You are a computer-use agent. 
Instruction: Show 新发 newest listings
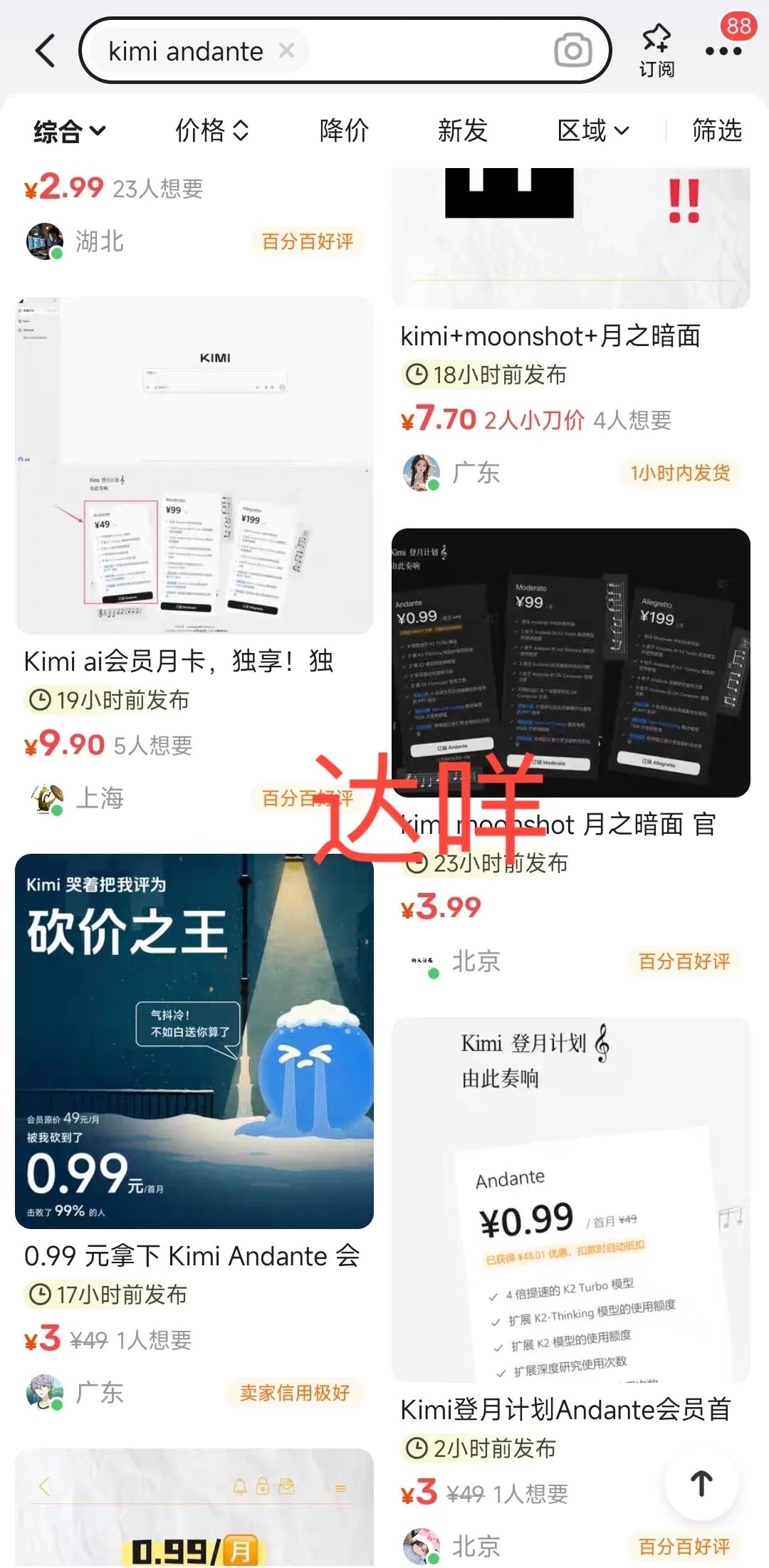(x=462, y=130)
